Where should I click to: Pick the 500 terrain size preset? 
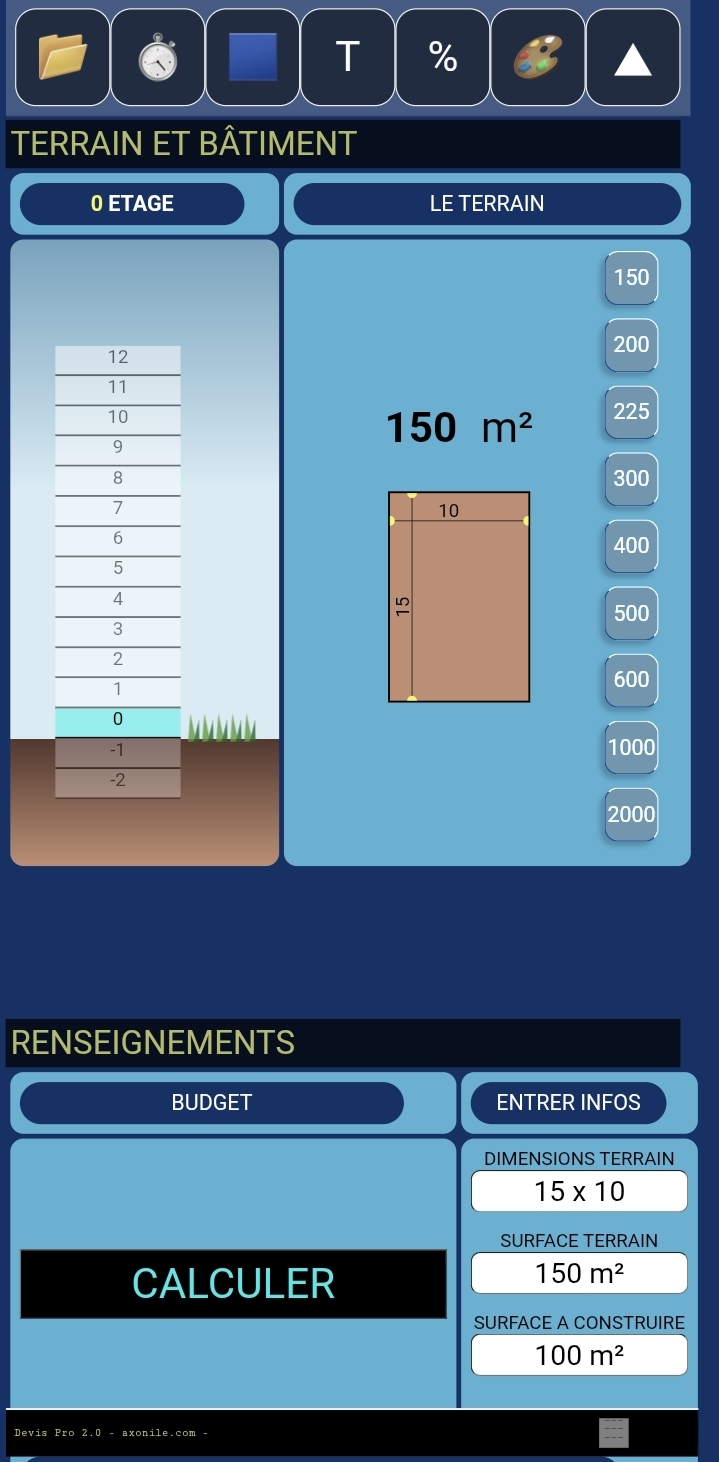tap(631, 613)
